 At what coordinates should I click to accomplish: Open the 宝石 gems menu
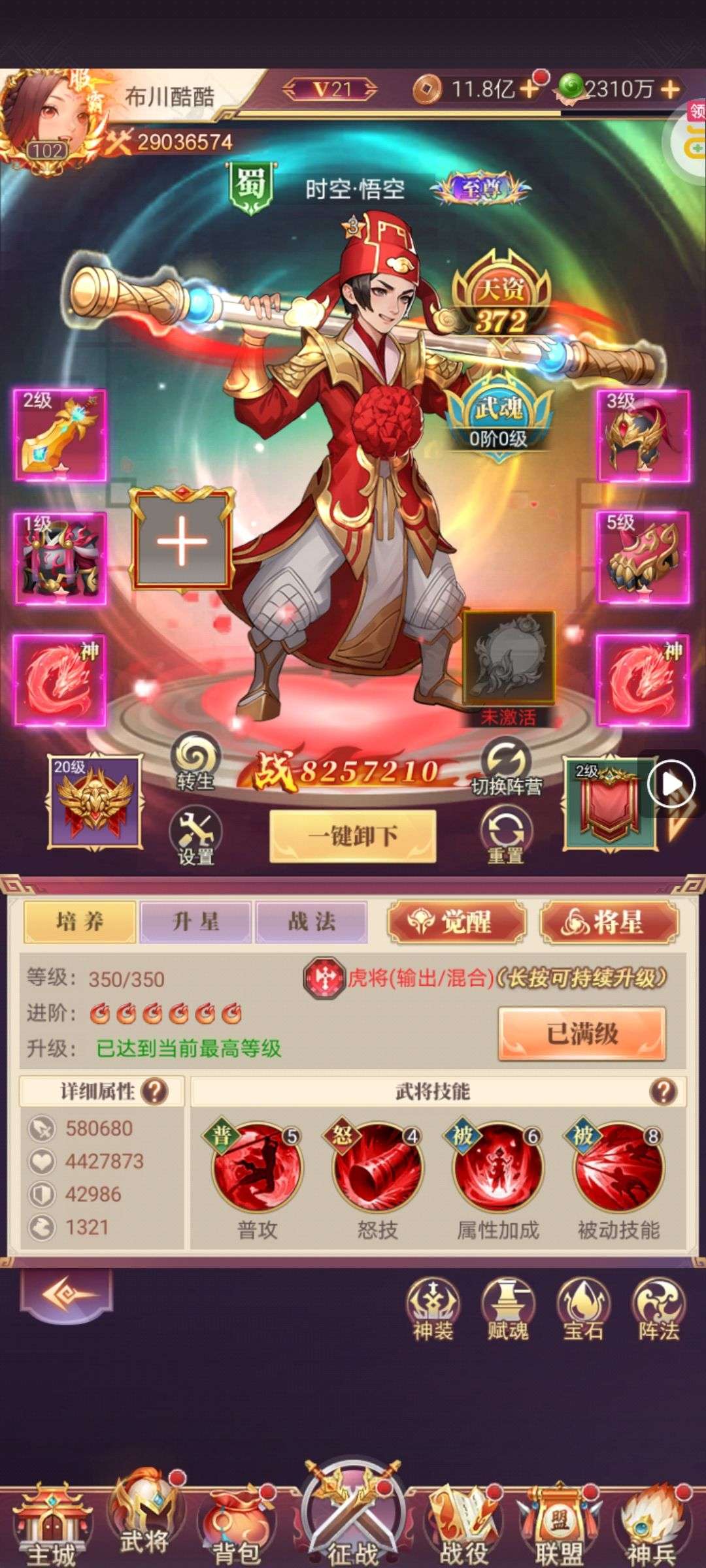point(583,1309)
